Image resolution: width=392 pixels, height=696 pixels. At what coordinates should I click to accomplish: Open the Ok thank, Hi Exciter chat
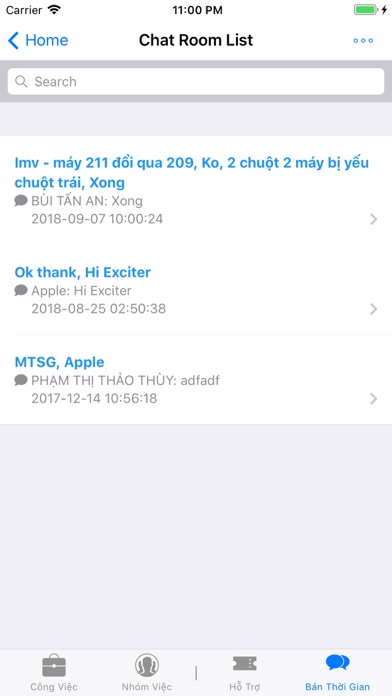[196, 290]
